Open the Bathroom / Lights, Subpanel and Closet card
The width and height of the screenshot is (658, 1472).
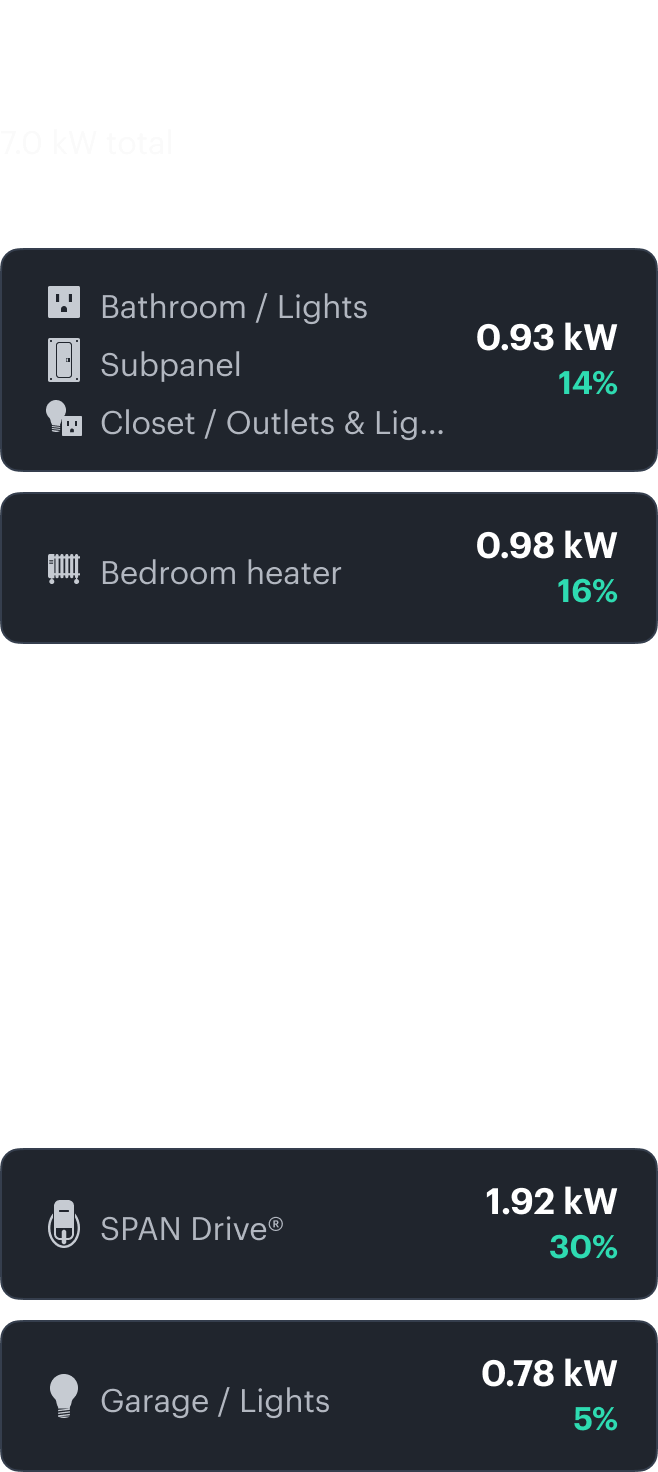pyautogui.click(x=329, y=360)
